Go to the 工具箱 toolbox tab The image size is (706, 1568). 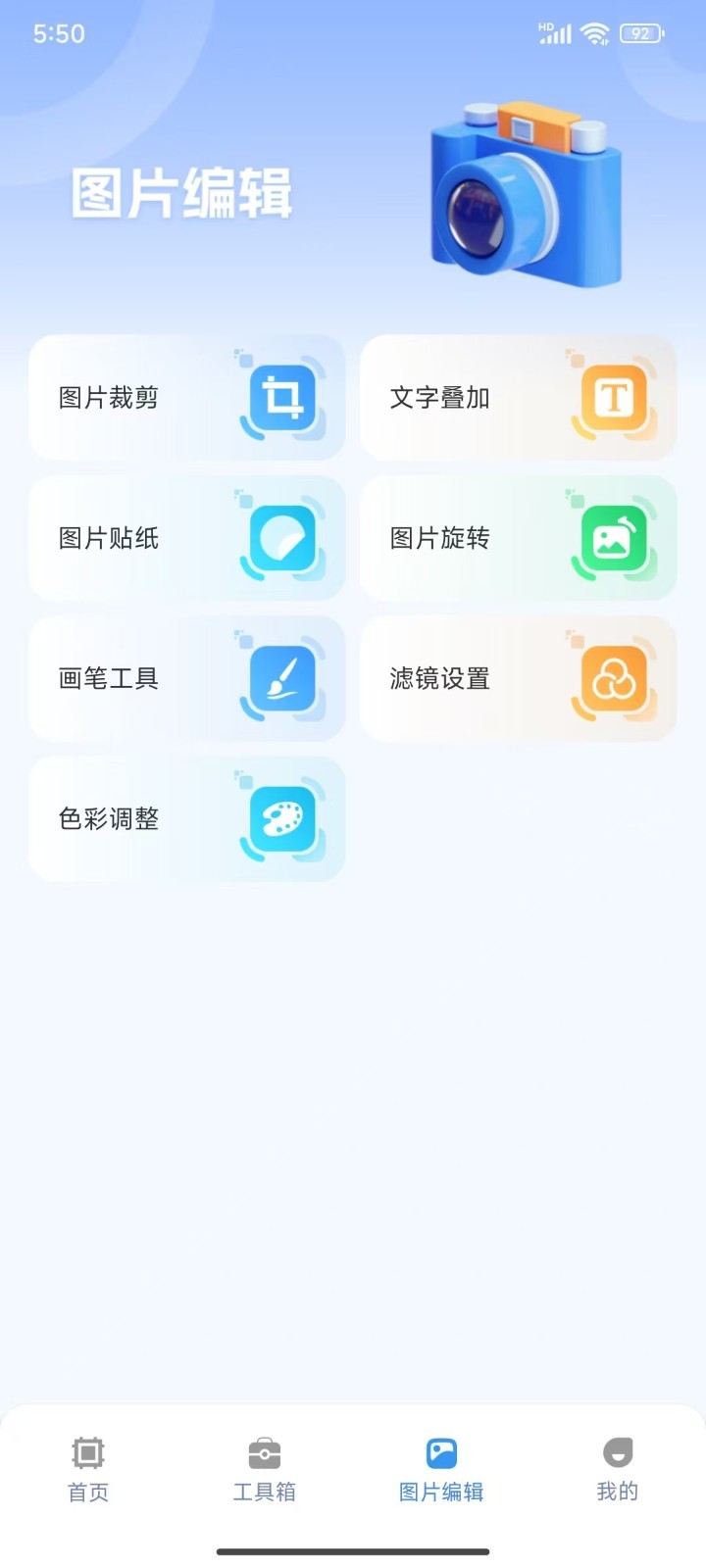265,1468
